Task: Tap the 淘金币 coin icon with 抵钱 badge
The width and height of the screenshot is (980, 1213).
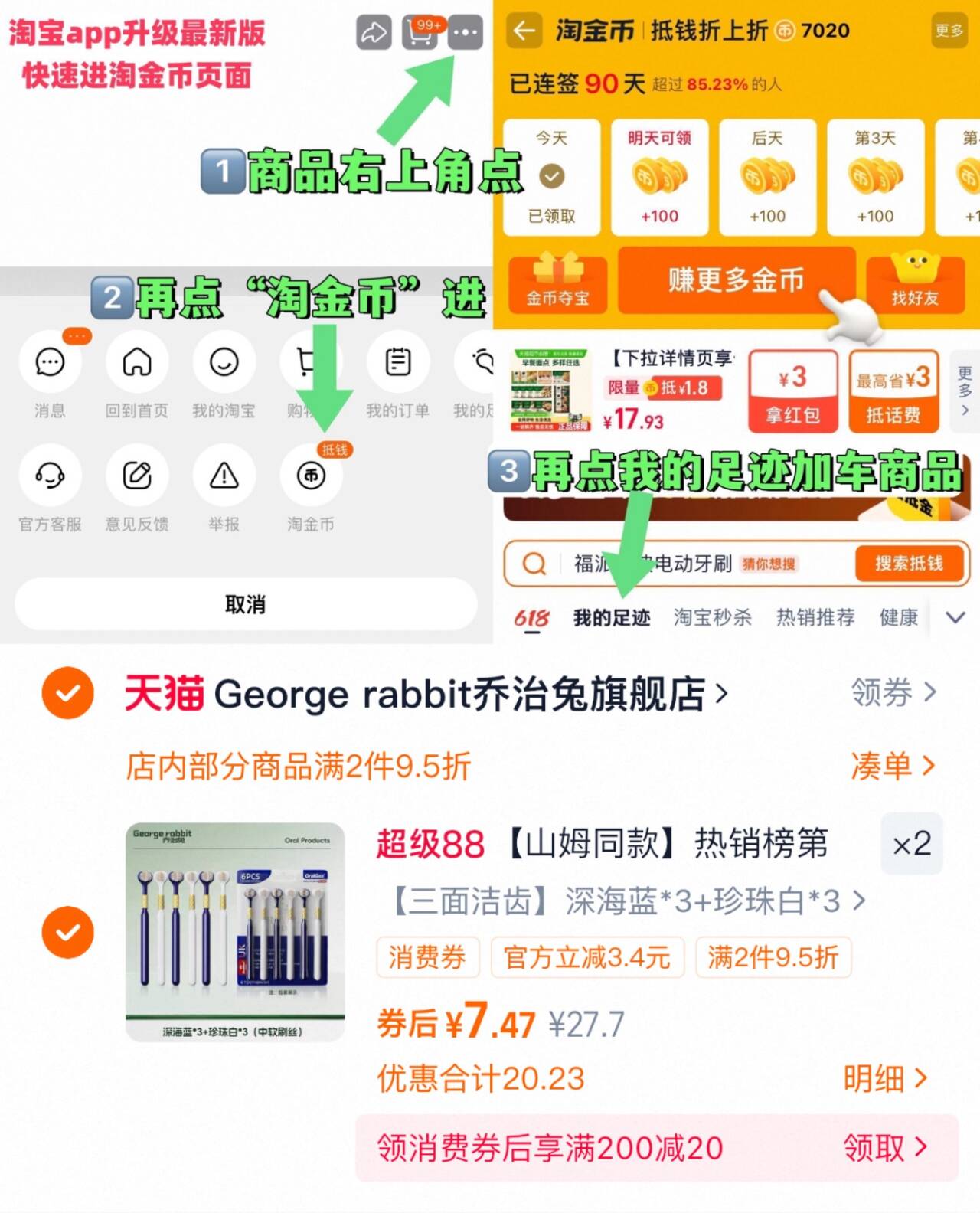Action: click(x=310, y=476)
